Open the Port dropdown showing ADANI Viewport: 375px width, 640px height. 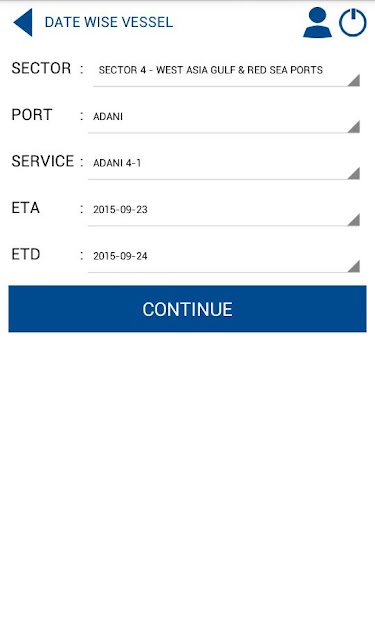point(224,117)
